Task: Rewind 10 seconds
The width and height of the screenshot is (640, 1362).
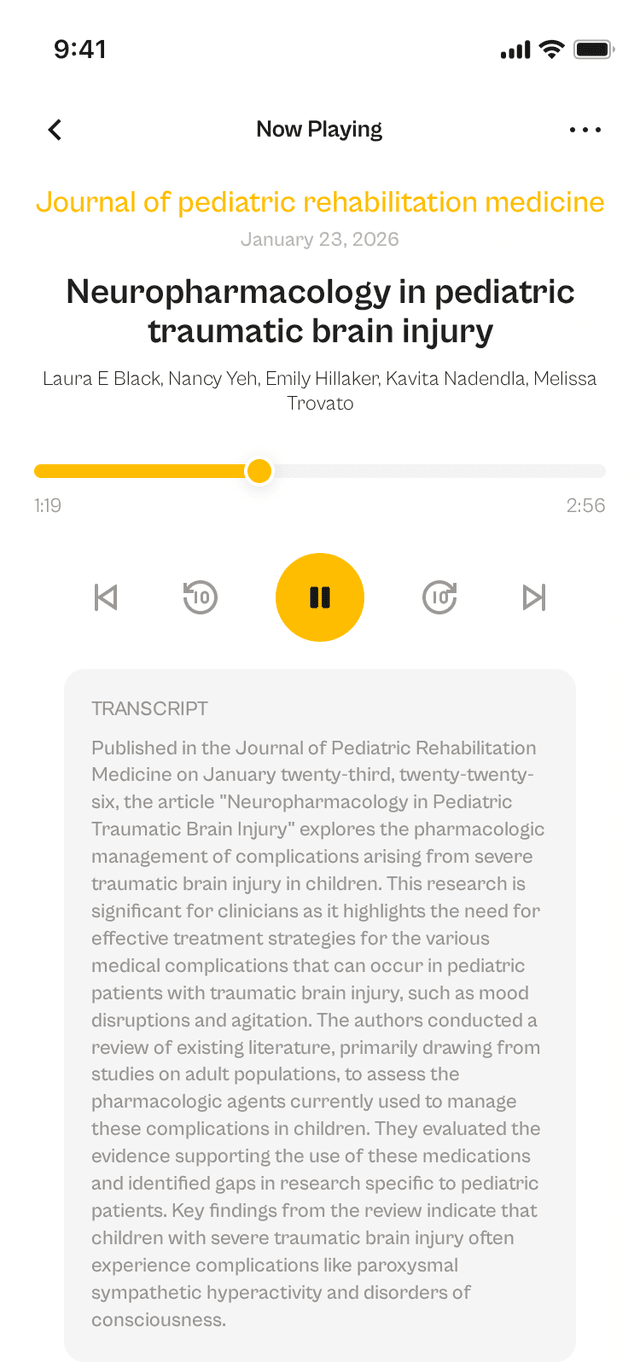Action: pos(200,597)
